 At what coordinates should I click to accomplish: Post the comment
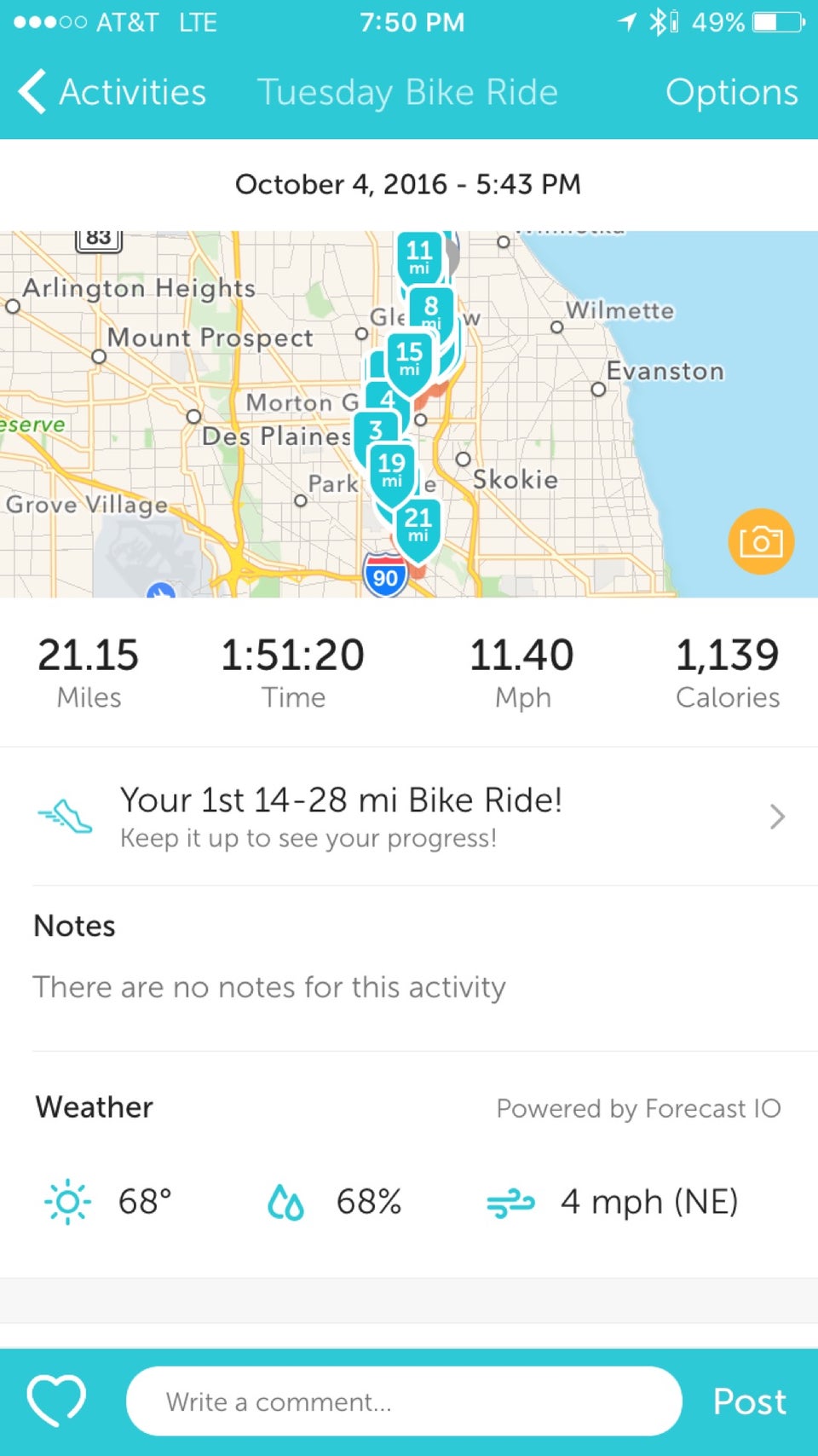tap(749, 1401)
